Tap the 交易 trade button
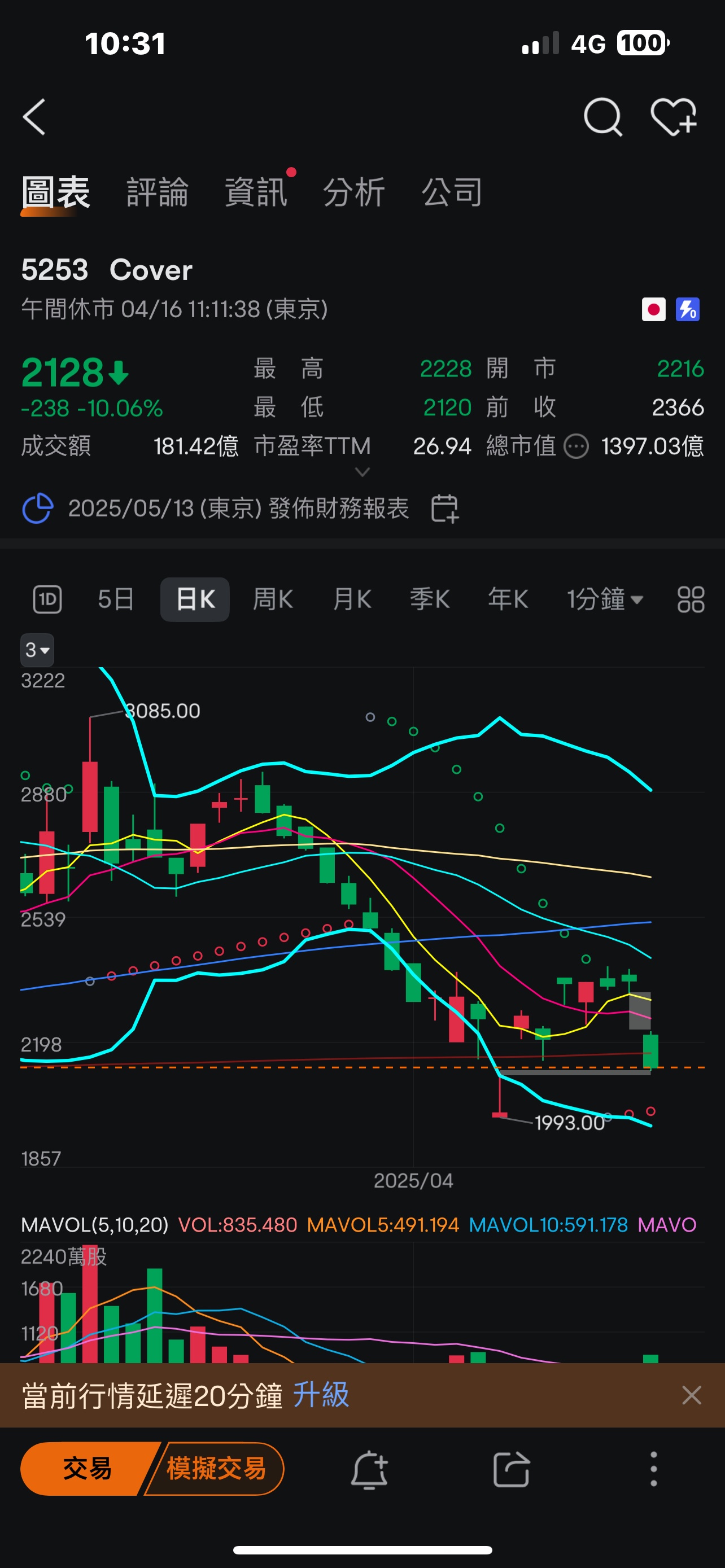The image size is (725, 1568). click(x=87, y=1468)
